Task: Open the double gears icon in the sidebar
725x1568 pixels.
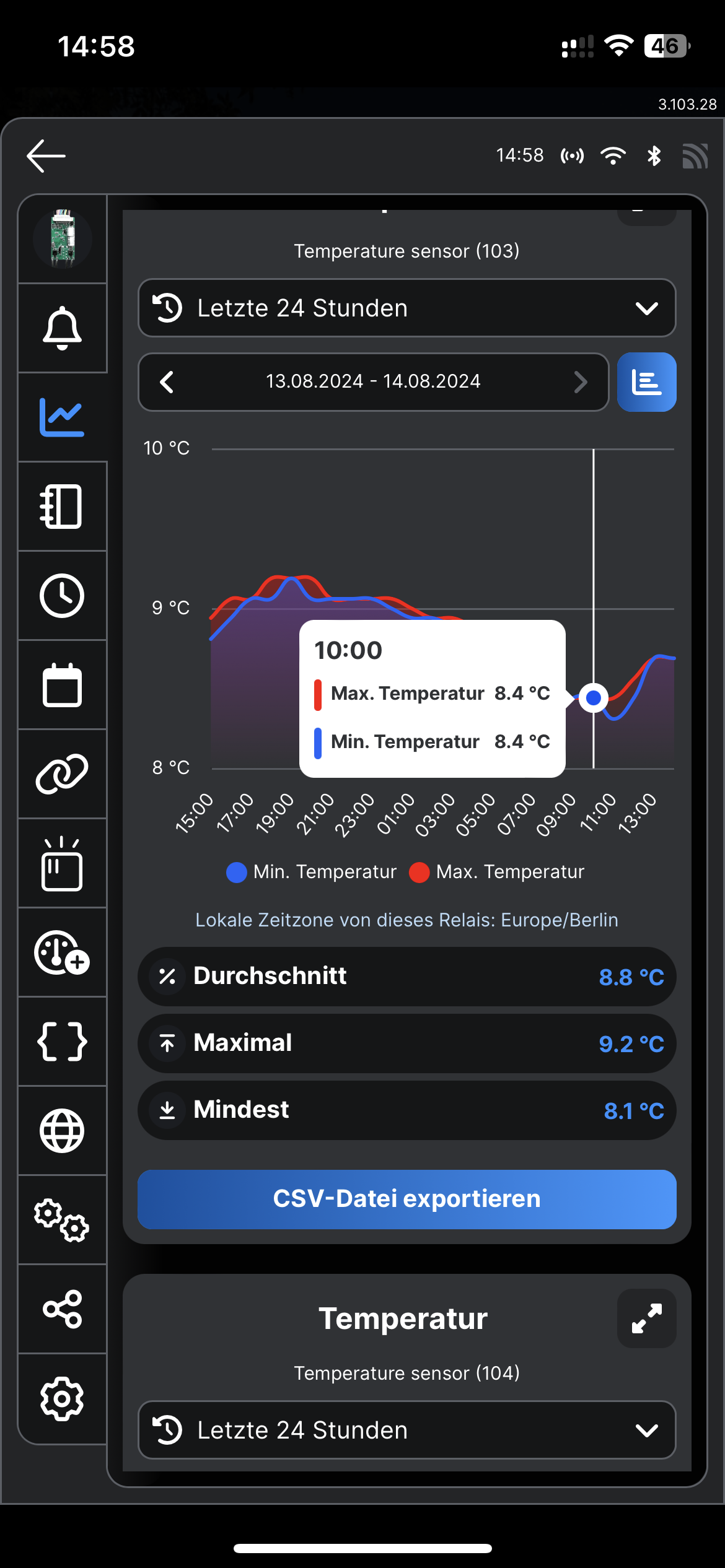Action: 62,1220
